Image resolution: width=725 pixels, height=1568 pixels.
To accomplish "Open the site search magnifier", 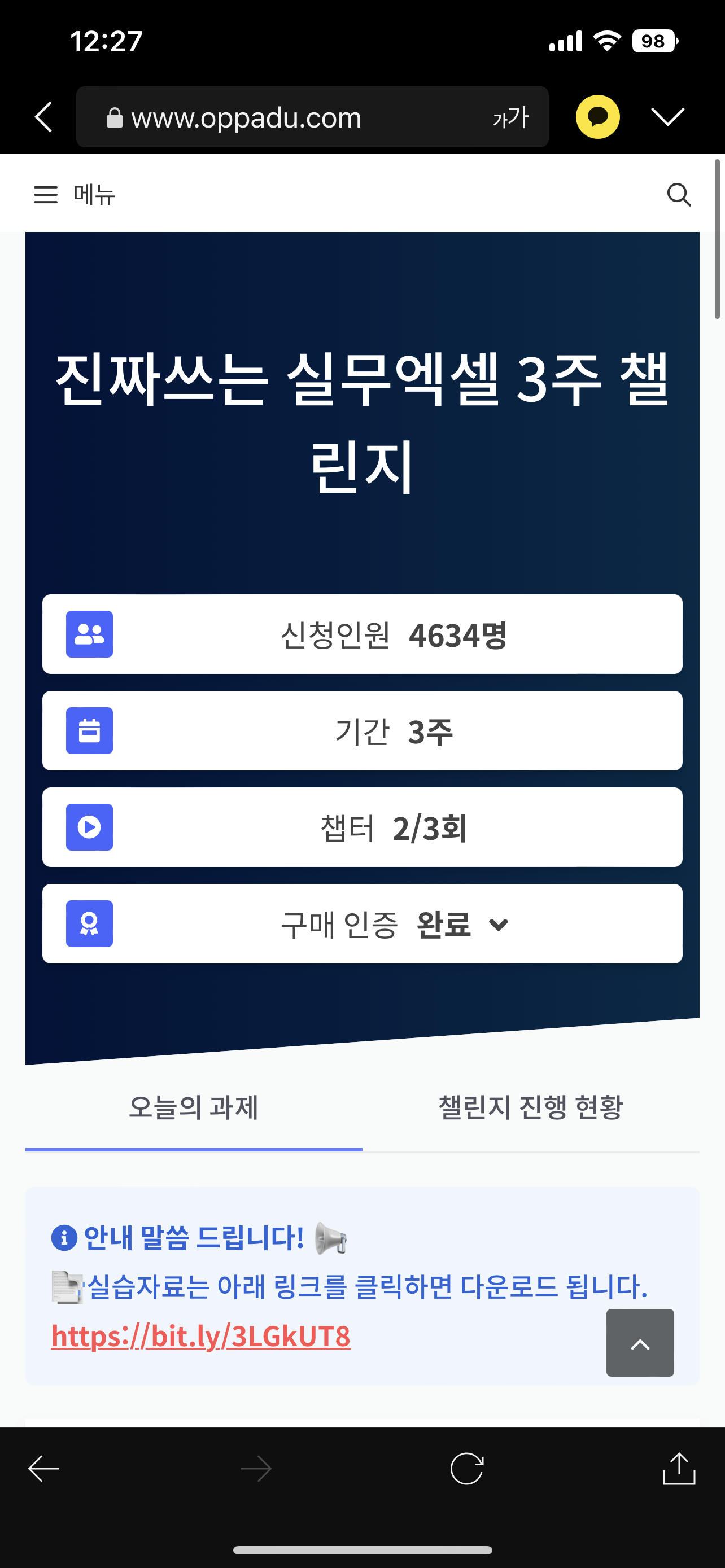I will pyautogui.click(x=679, y=195).
